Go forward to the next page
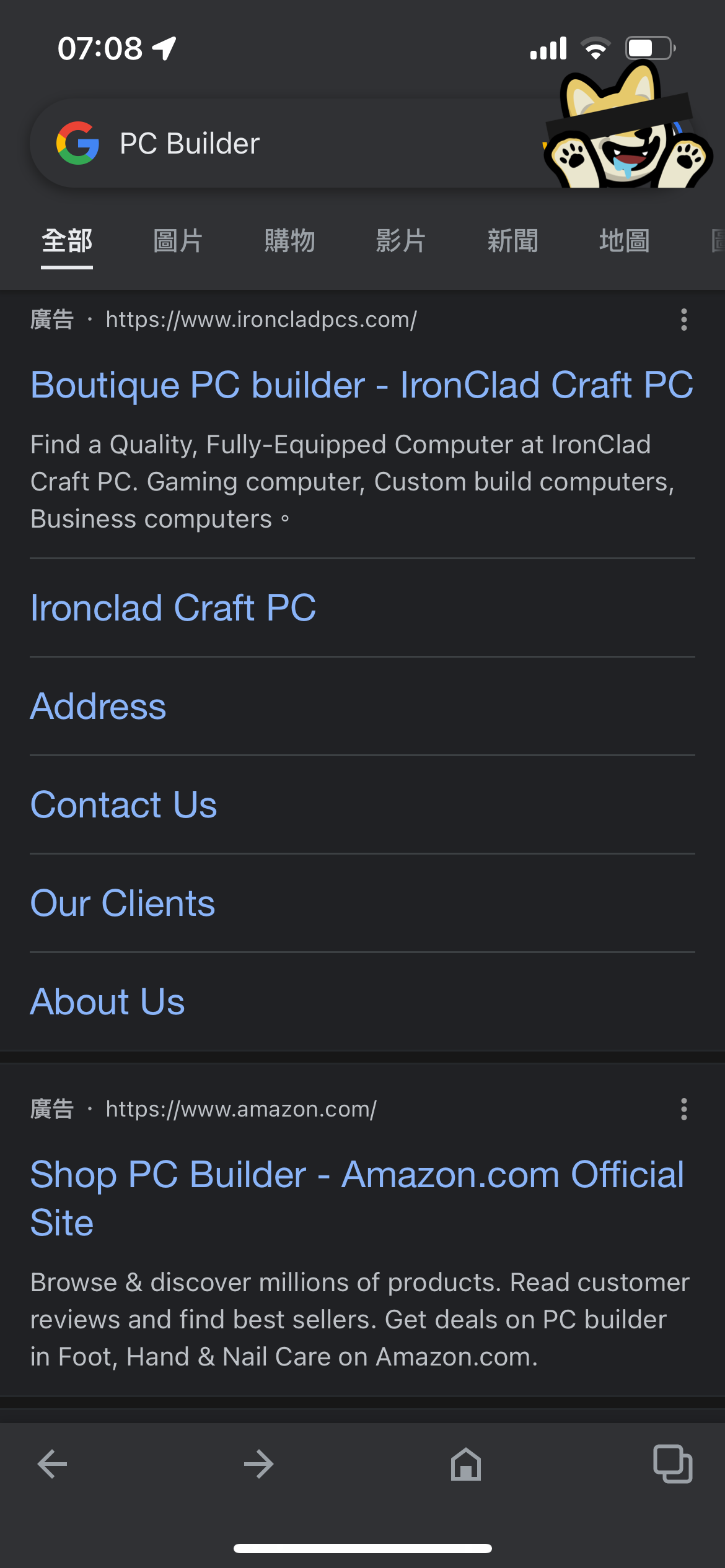This screenshot has width=725, height=1568. (259, 1465)
